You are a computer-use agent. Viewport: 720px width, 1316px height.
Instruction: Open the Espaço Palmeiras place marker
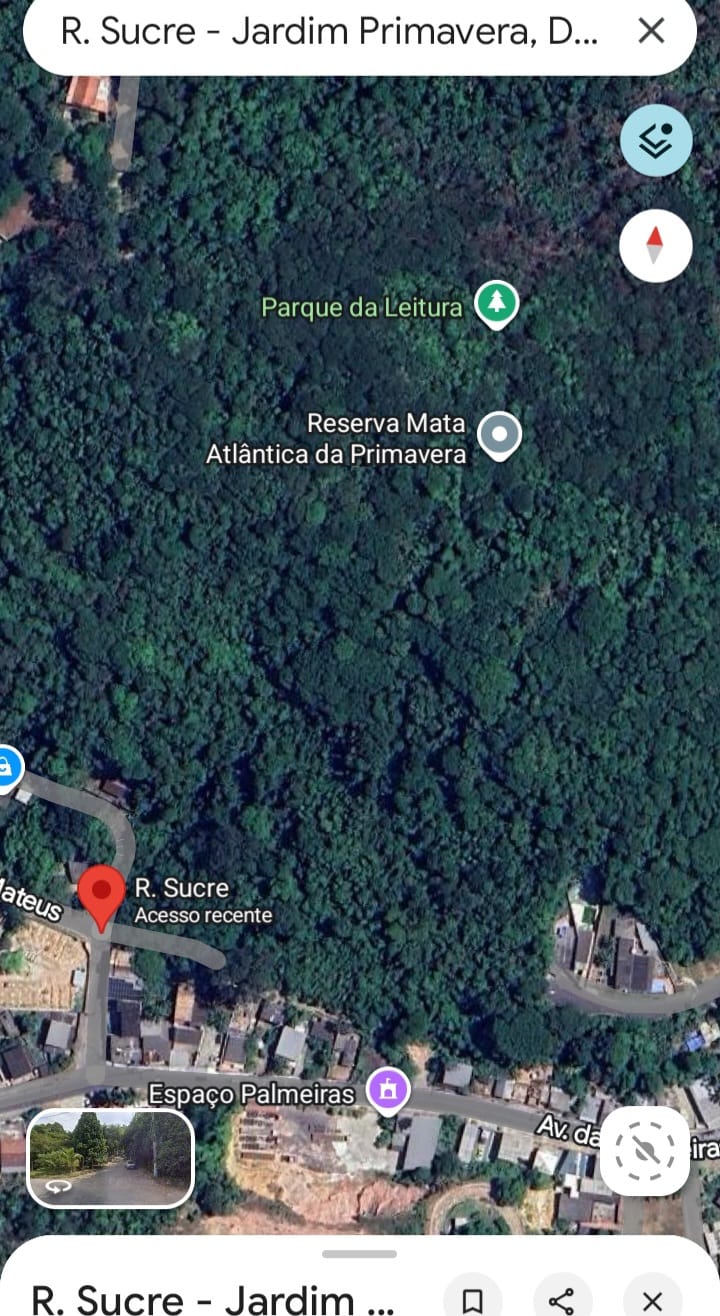click(x=387, y=1090)
